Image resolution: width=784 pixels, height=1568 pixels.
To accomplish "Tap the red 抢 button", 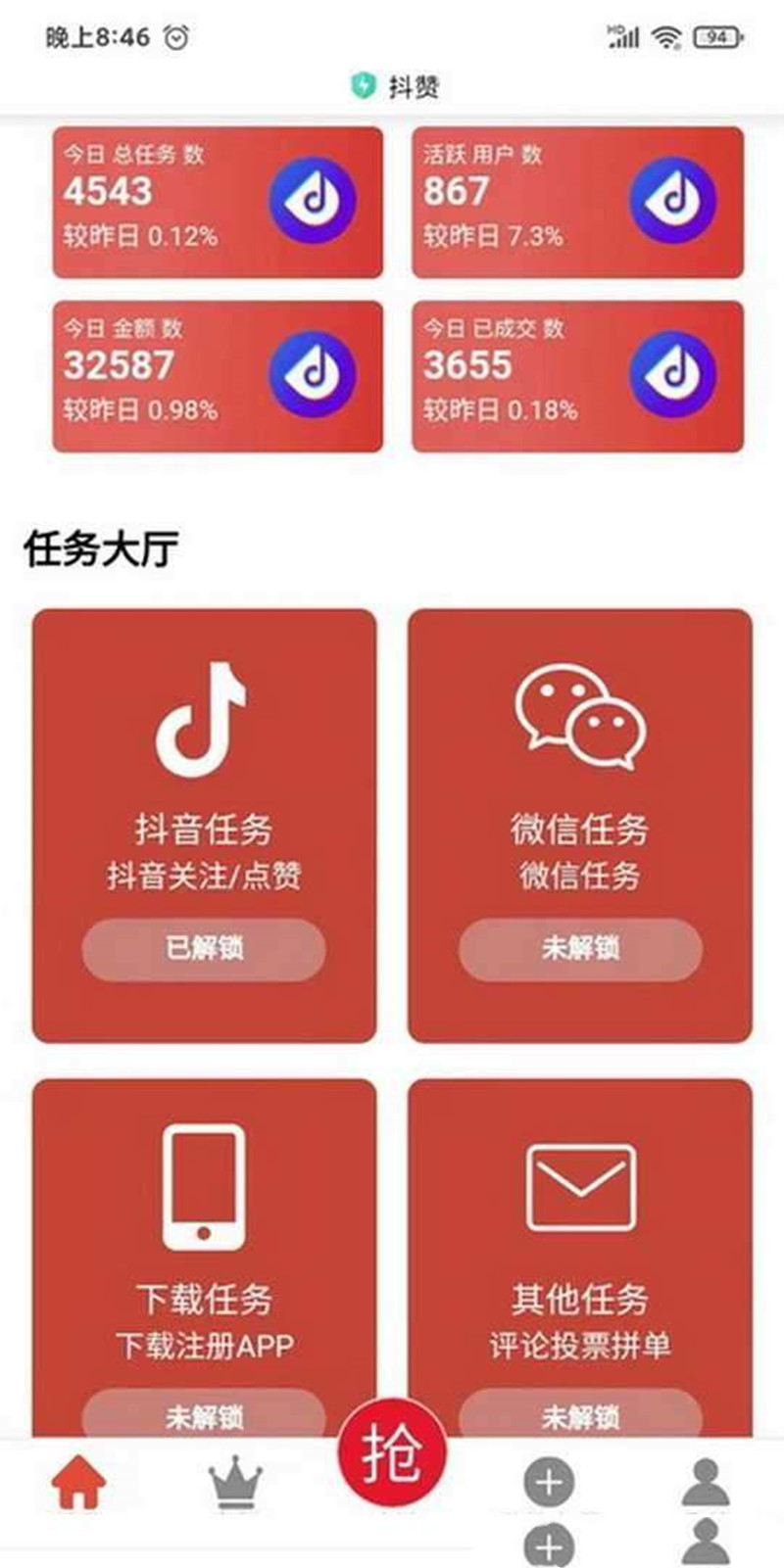I will coord(392,1455).
